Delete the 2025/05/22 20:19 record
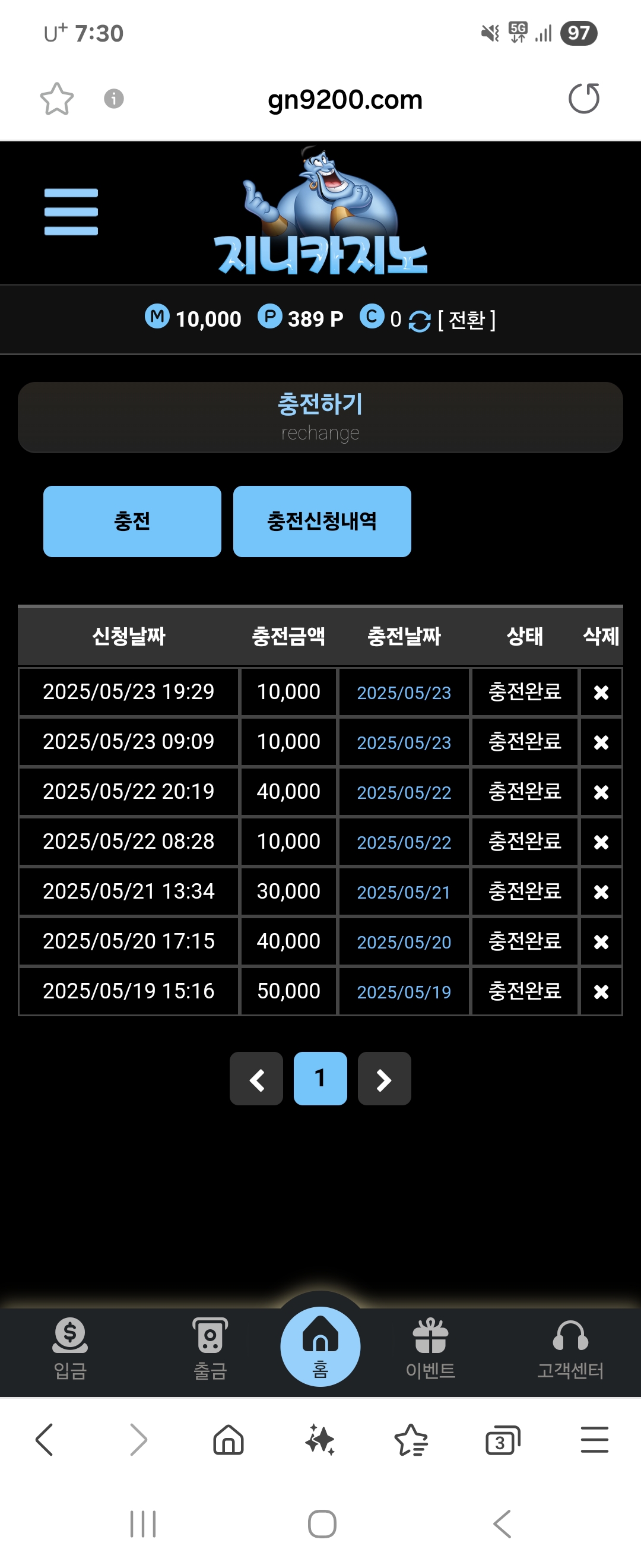The width and height of the screenshot is (641, 1568). pos(601,792)
